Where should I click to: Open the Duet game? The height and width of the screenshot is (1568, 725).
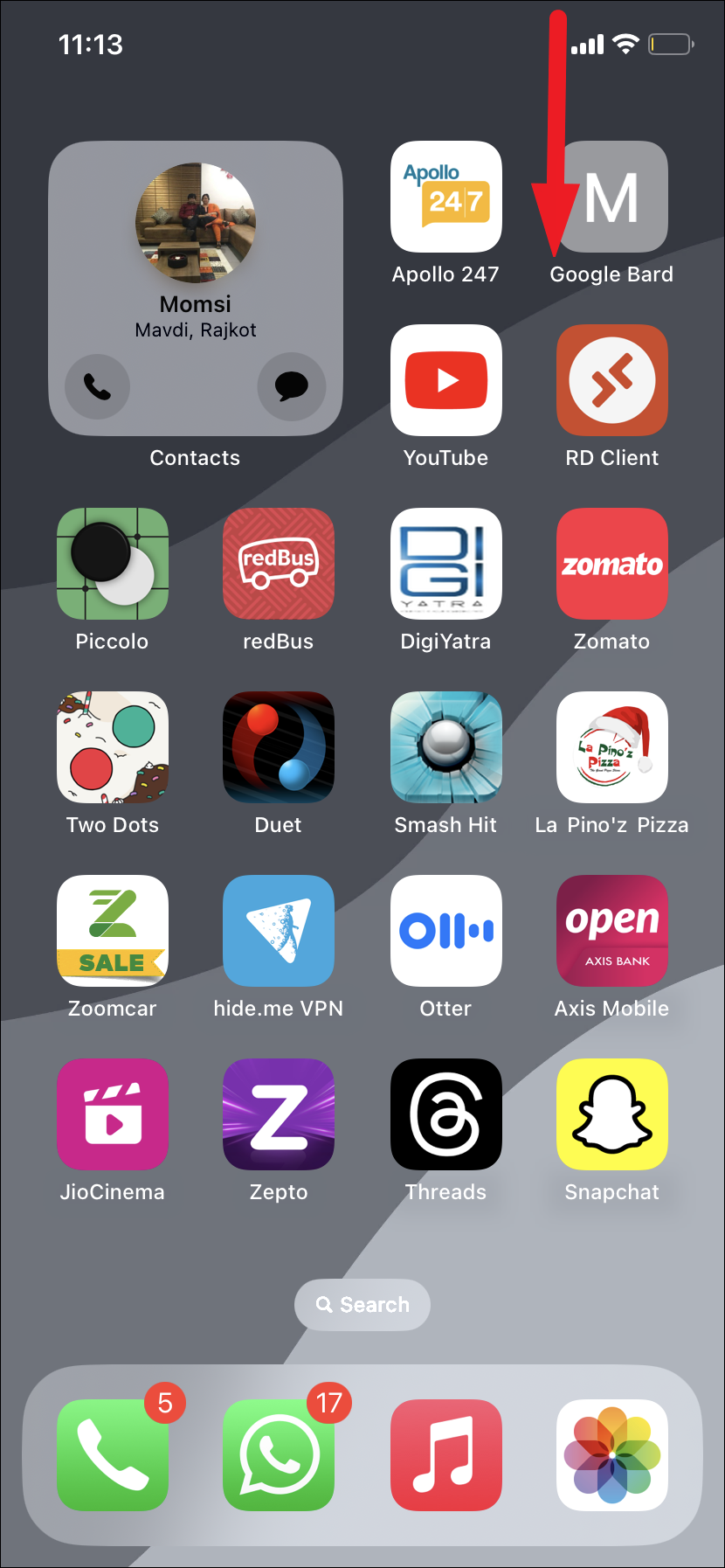pyautogui.click(x=279, y=747)
